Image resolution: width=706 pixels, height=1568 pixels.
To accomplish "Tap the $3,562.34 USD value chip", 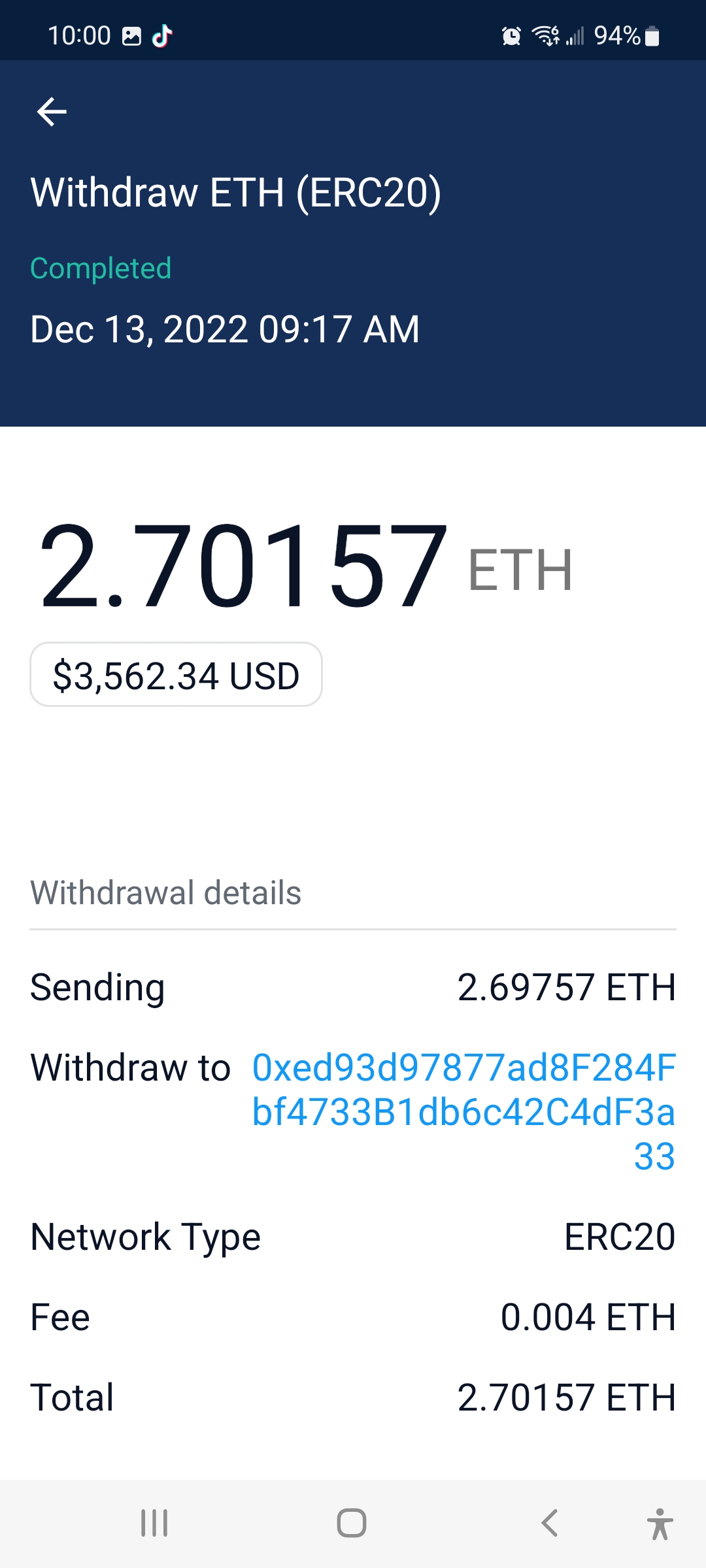I will [x=176, y=675].
